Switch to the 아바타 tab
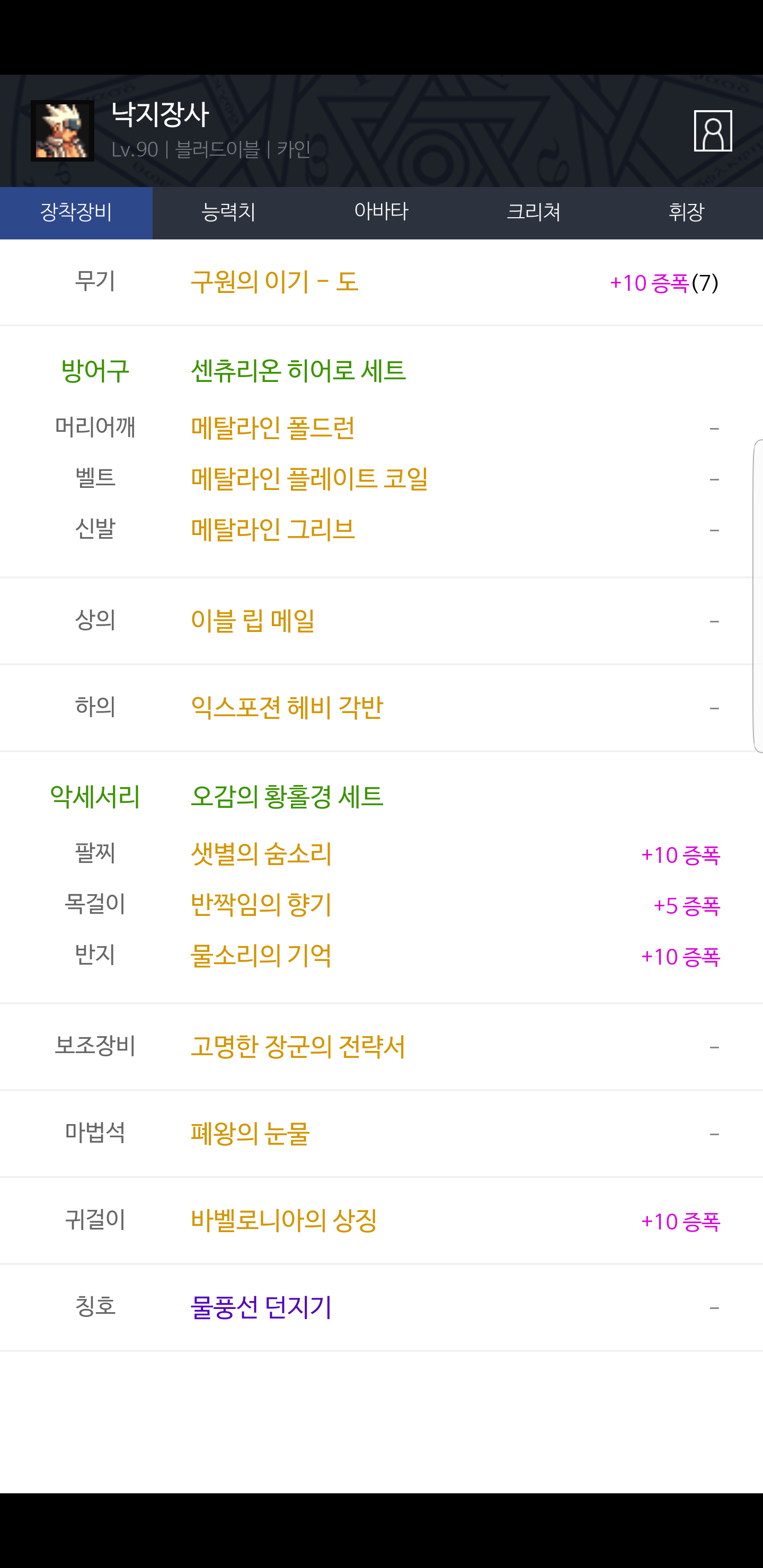This screenshot has height=1568, width=763. click(x=381, y=212)
